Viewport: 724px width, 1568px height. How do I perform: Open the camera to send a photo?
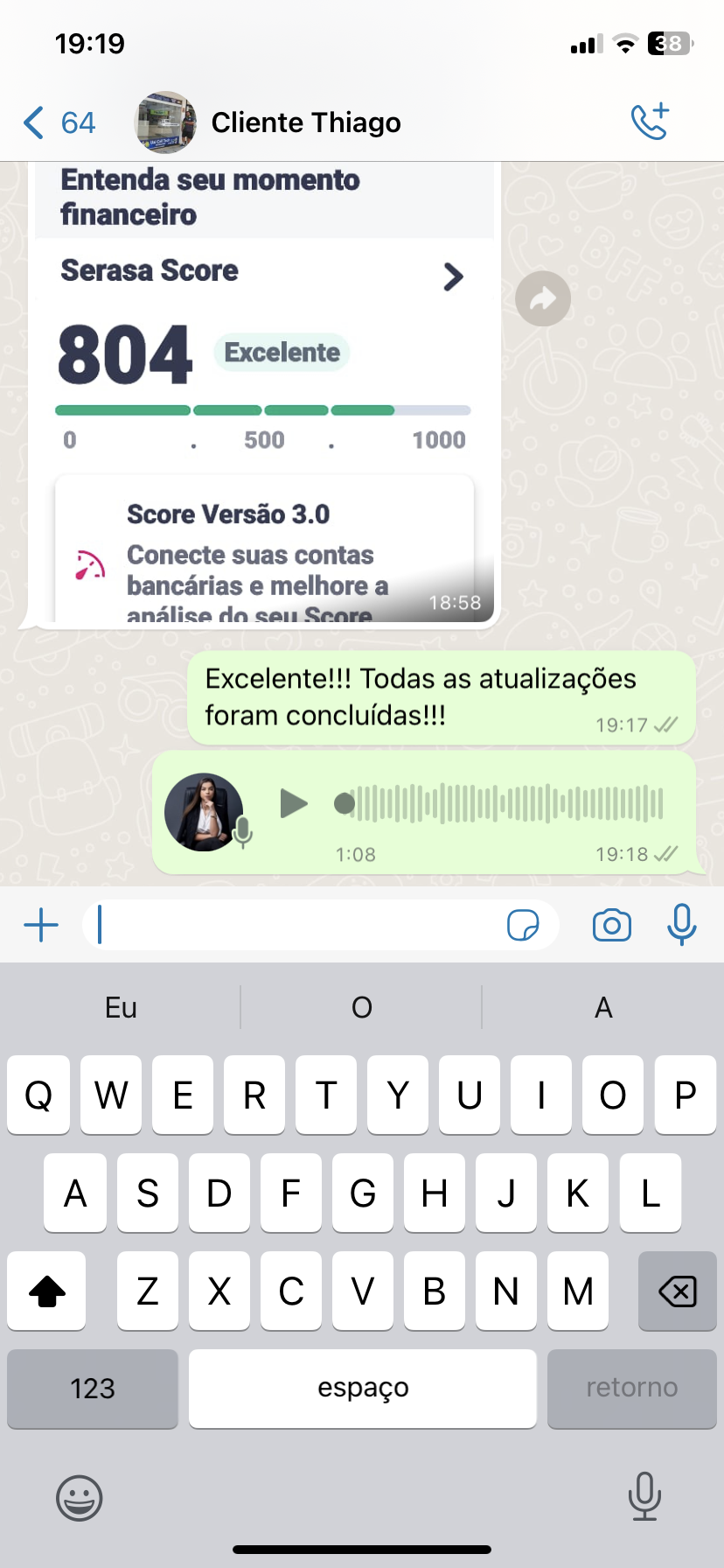click(611, 925)
